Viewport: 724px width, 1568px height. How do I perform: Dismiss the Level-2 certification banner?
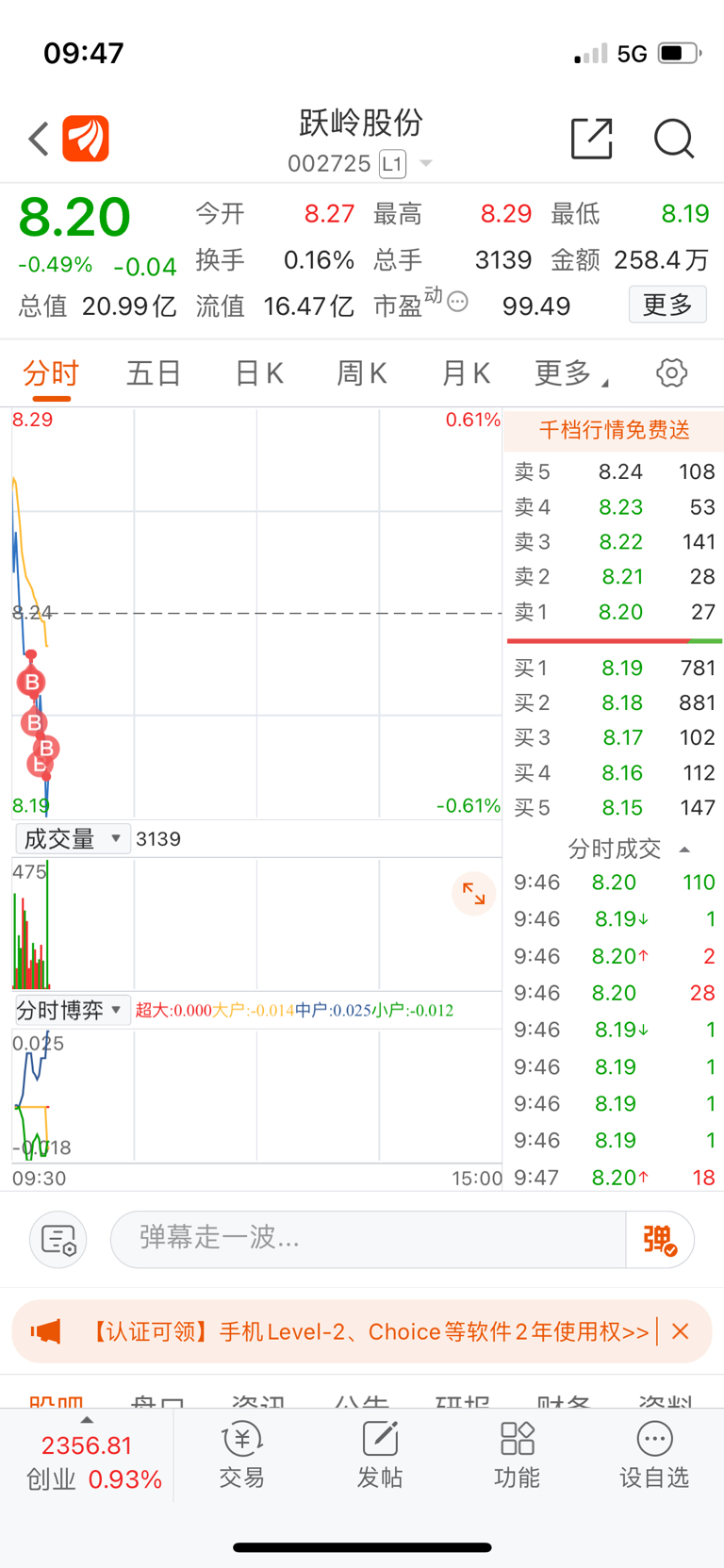(681, 1331)
